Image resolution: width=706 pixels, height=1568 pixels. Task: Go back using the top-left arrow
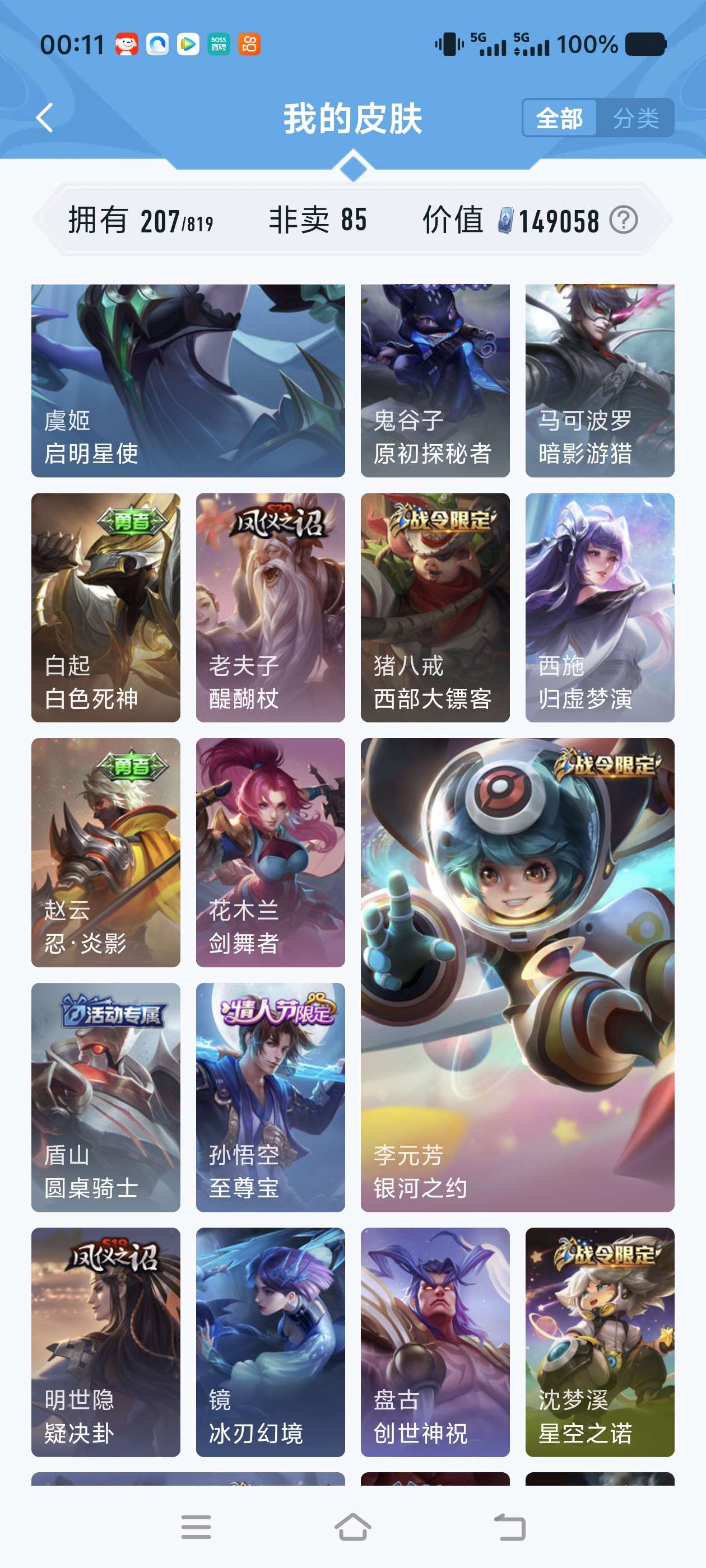[45, 118]
